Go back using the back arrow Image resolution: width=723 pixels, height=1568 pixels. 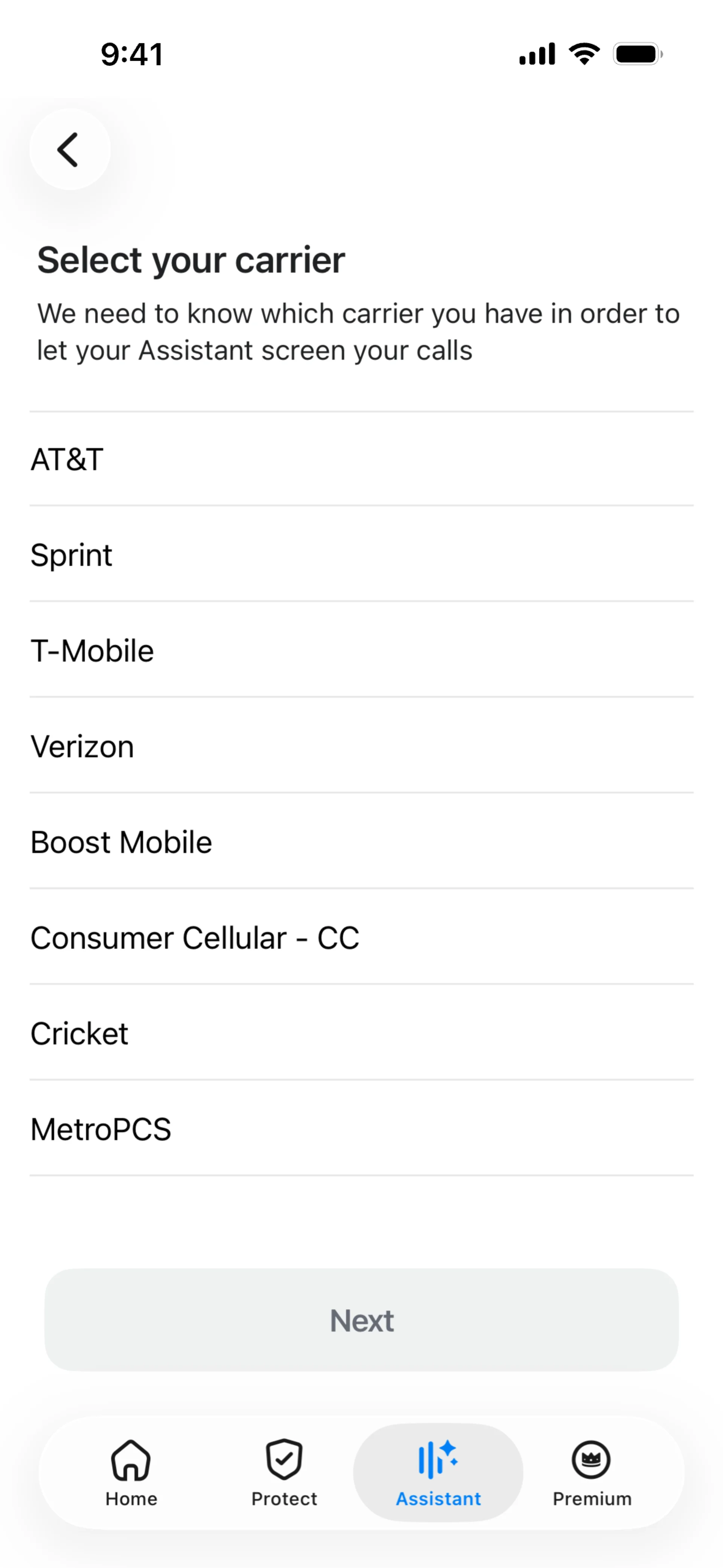click(x=69, y=150)
